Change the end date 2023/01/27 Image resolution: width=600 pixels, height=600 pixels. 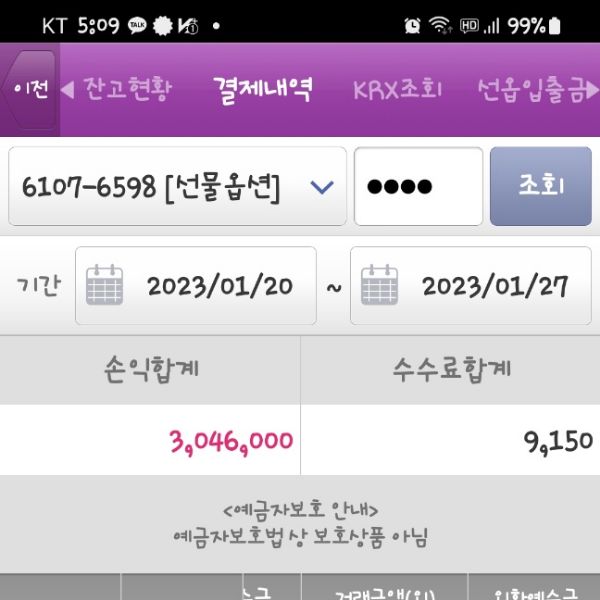pyautogui.click(x=471, y=286)
